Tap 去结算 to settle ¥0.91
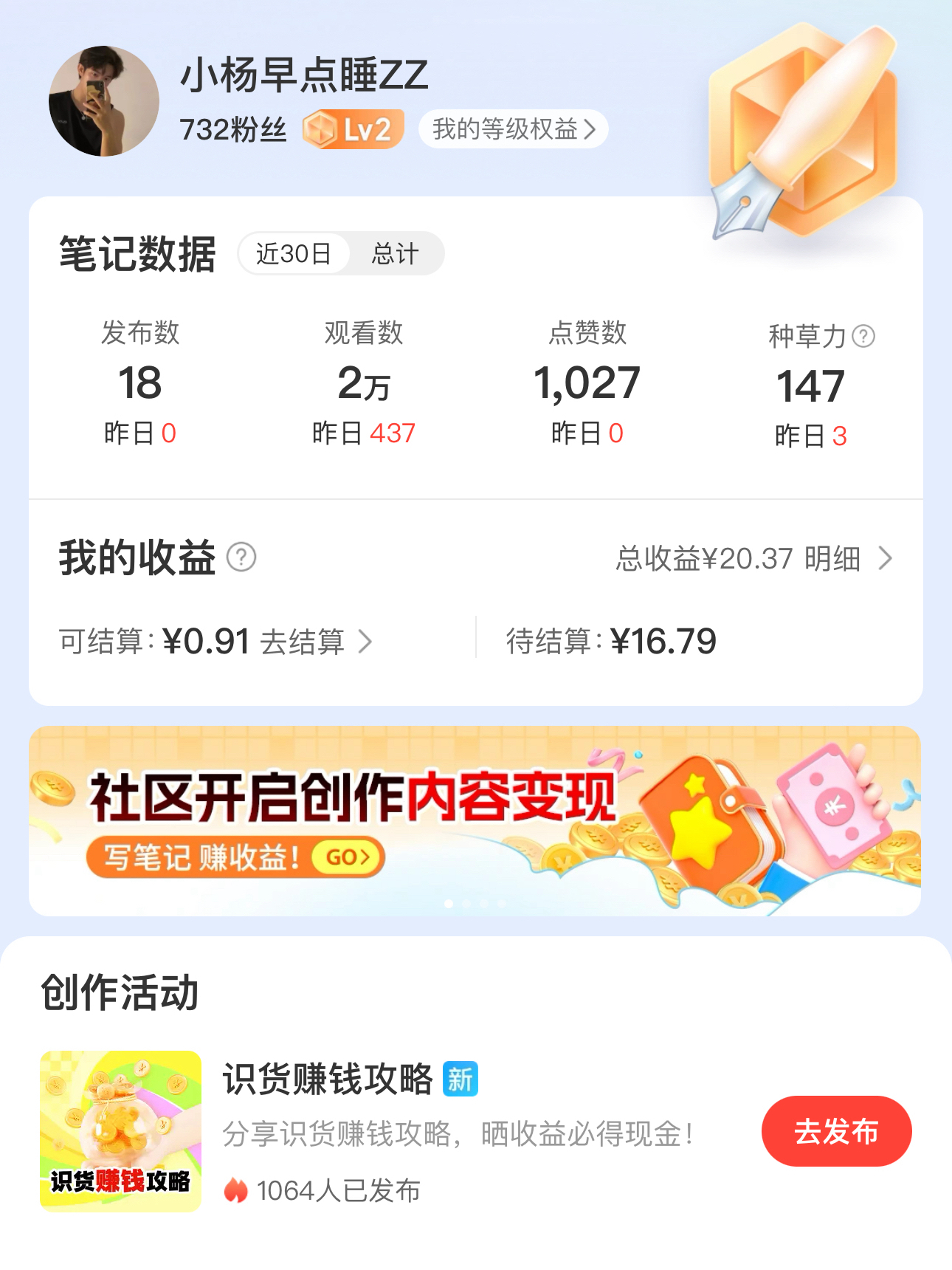Screen dimensions: 952x1270 click(315, 642)
